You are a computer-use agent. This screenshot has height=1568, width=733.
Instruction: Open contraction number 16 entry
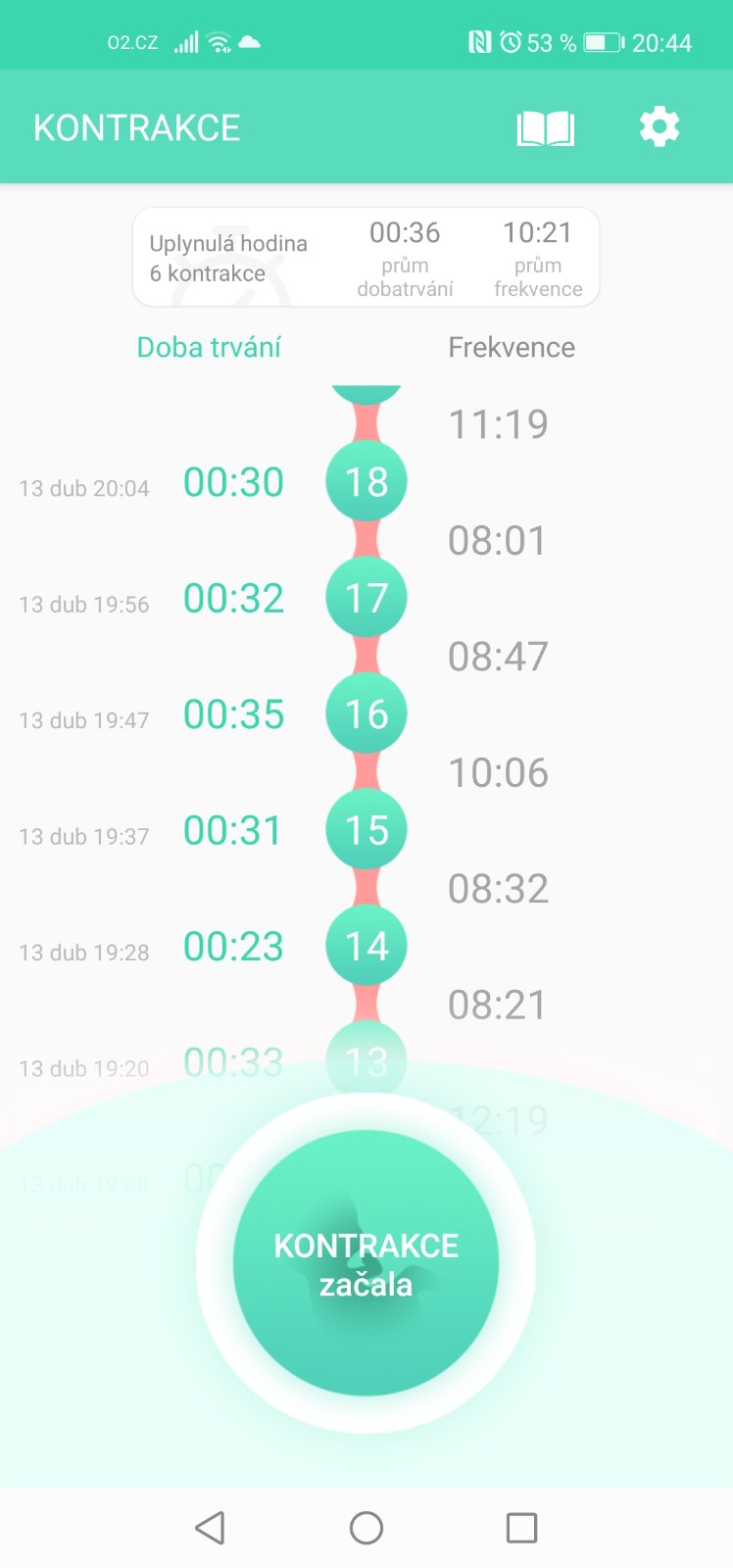point(366,713)
